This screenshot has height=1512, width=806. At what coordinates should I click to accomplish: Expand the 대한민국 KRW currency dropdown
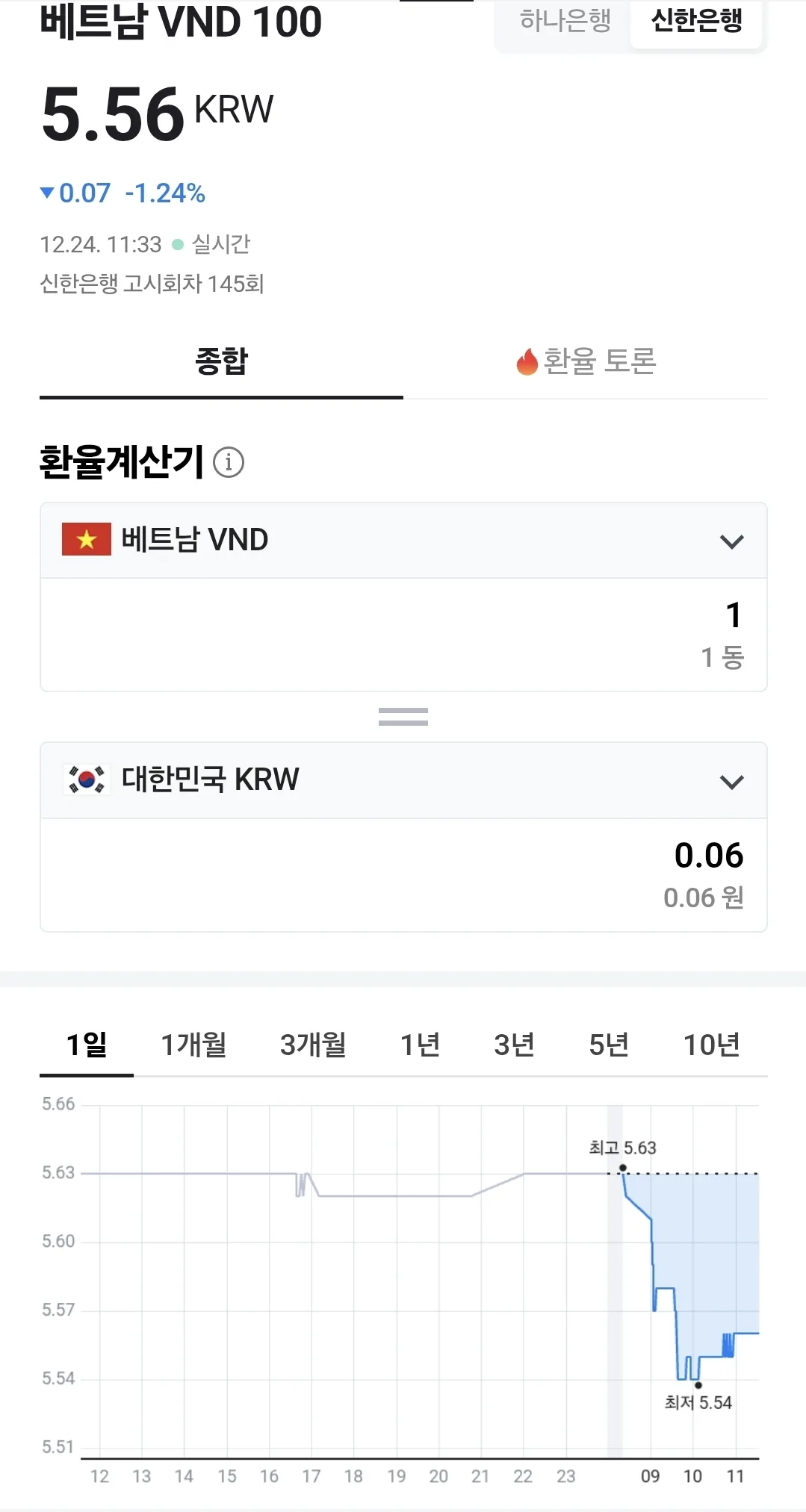(x=403, y=780)
